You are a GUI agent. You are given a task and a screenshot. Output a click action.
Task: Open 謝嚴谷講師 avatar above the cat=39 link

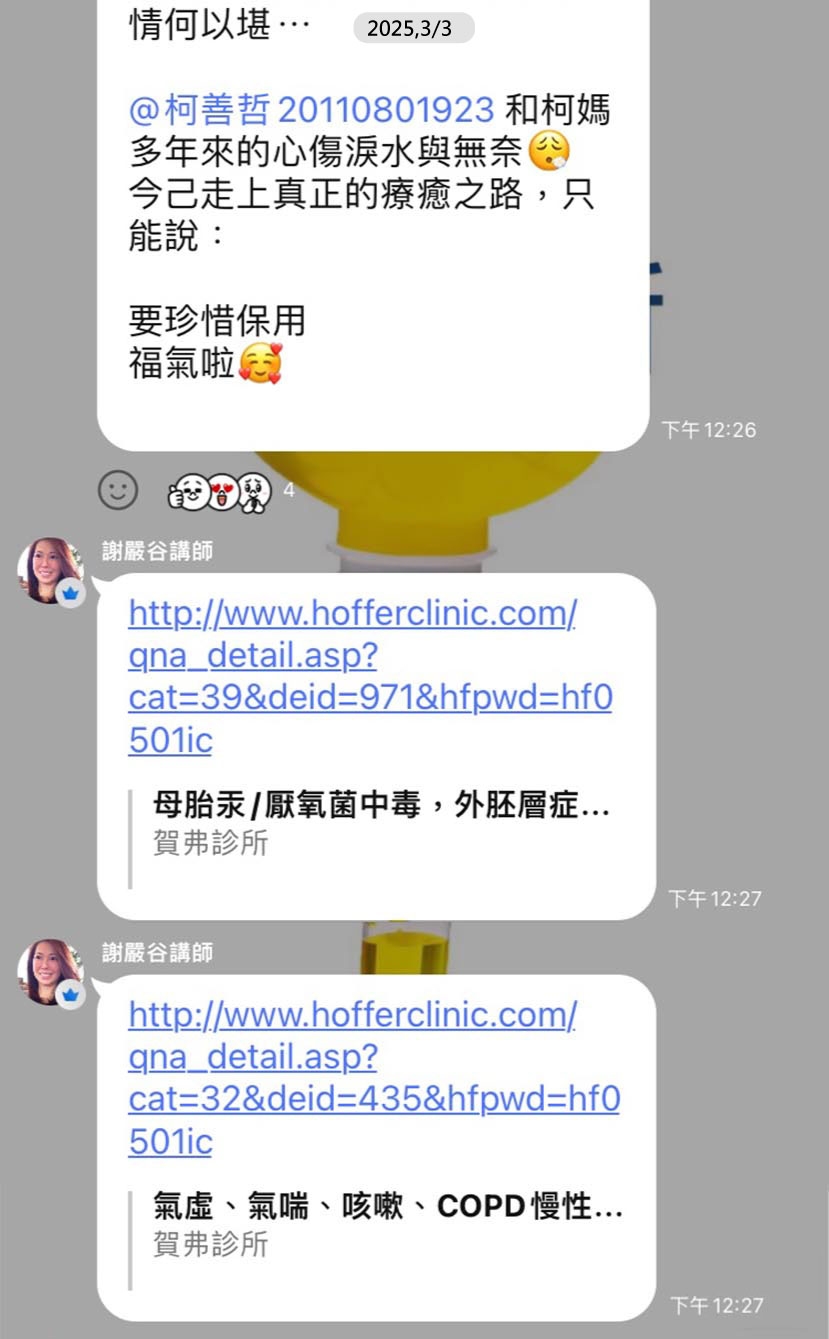(50, 572)
